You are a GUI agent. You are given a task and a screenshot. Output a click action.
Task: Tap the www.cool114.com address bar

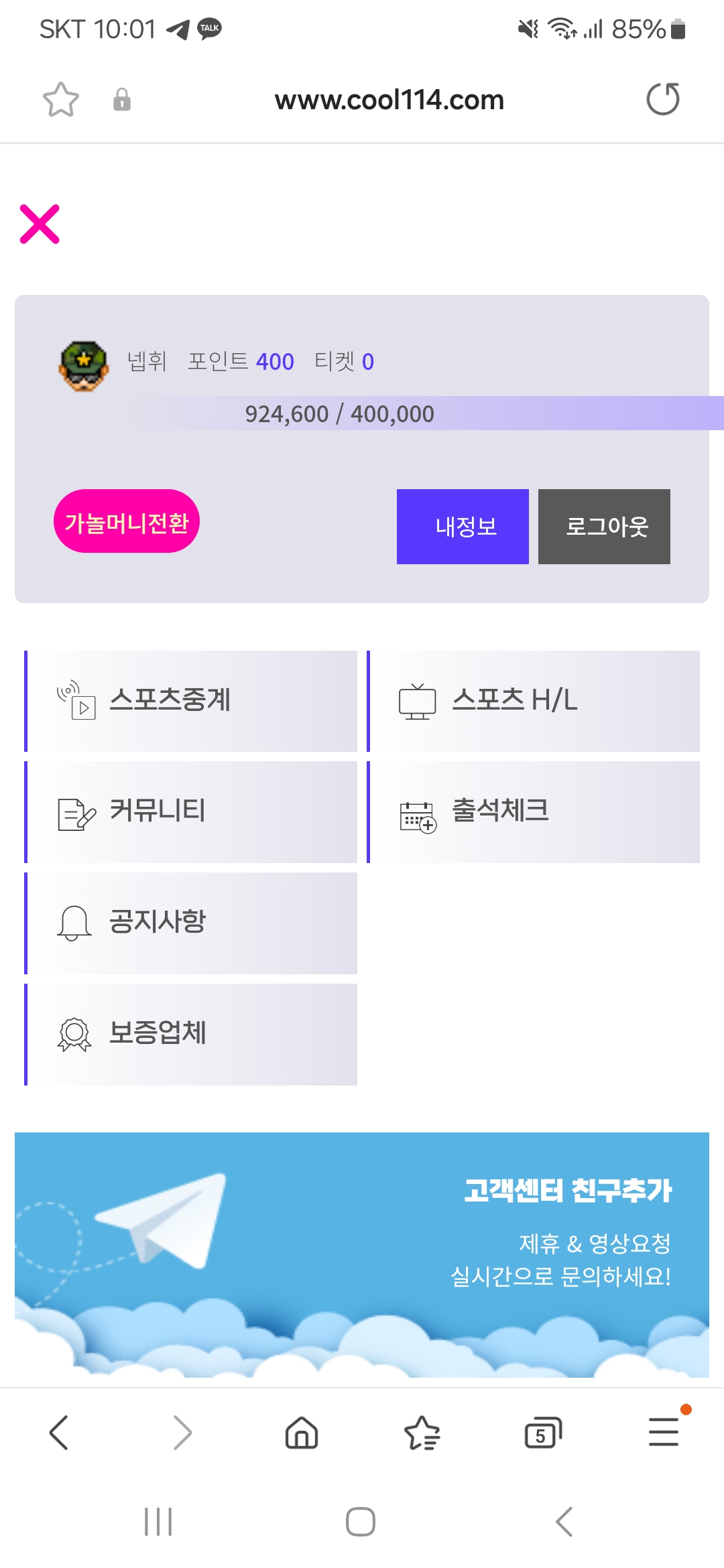pos(389,100)
